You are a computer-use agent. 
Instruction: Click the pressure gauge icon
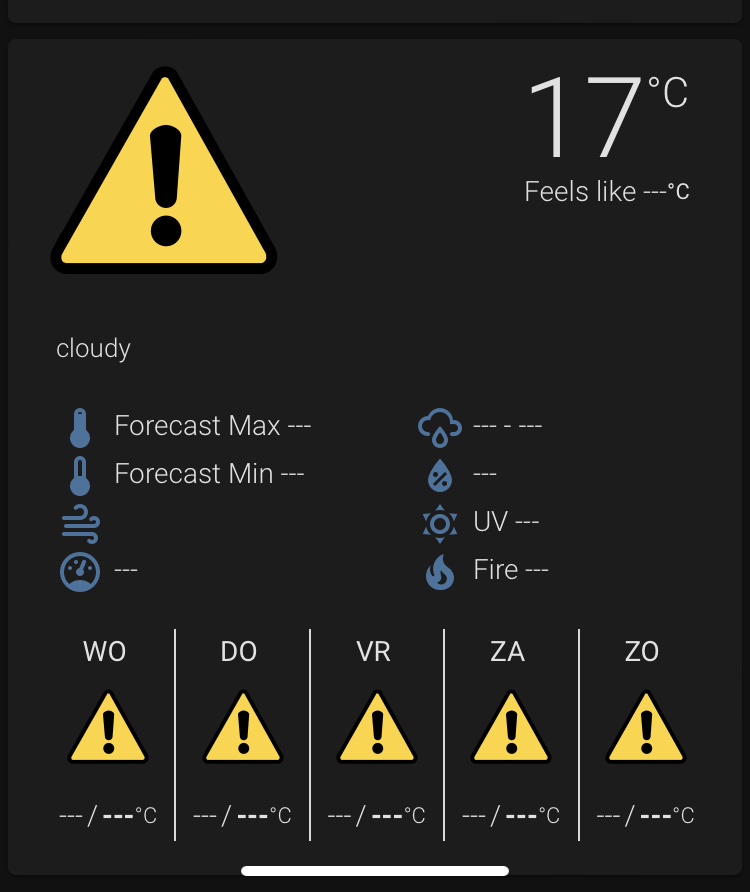(79, 569)
